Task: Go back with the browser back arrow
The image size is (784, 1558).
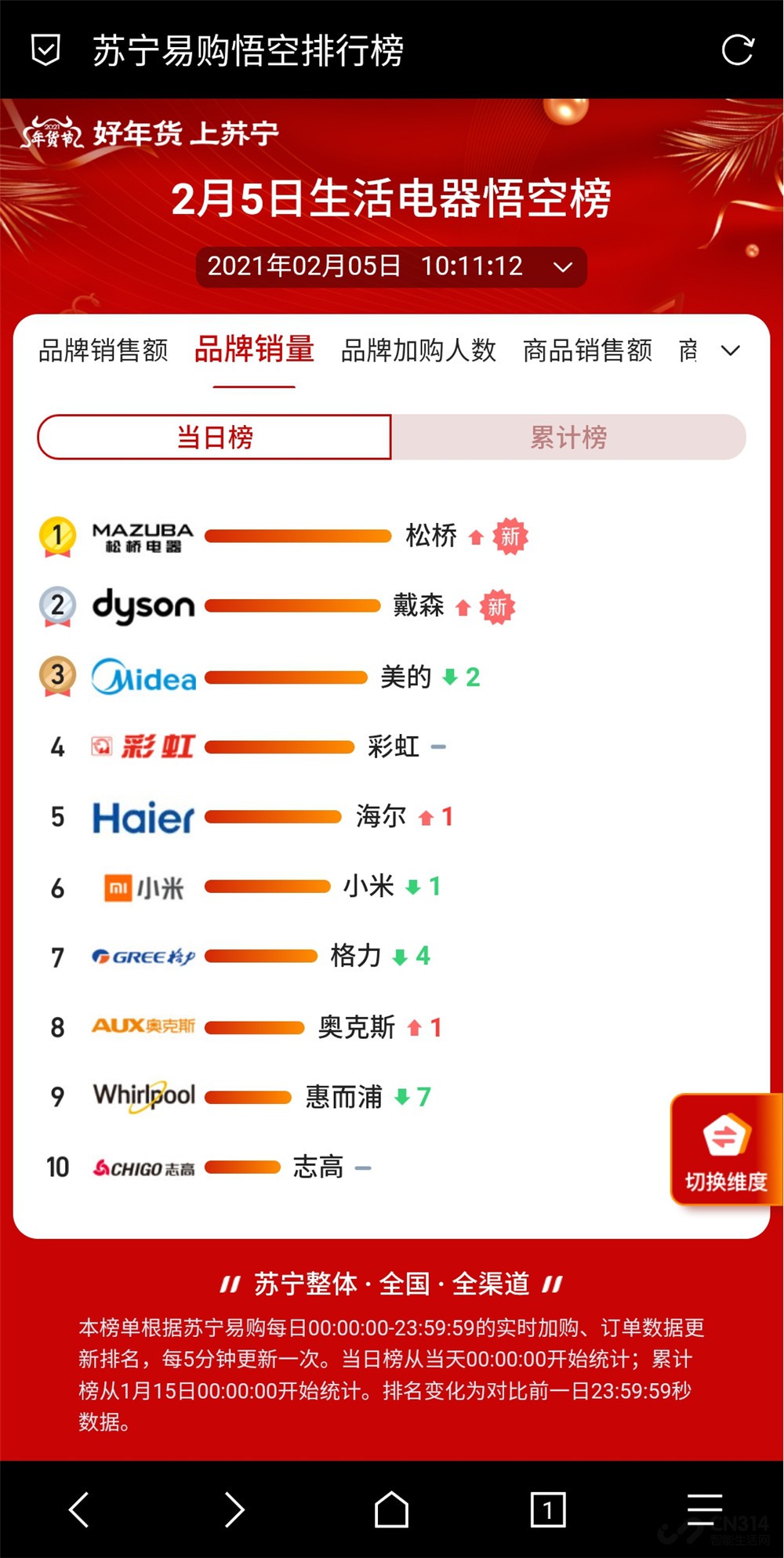Action: [78, 1509]
